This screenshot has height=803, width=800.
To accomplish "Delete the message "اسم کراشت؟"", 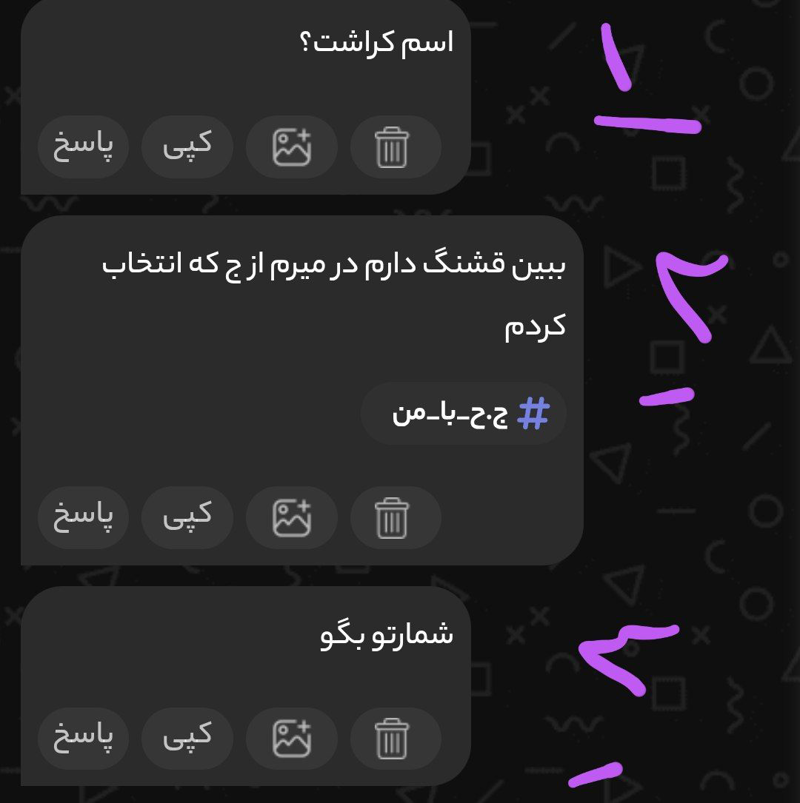I will click(x=392, y=148).
